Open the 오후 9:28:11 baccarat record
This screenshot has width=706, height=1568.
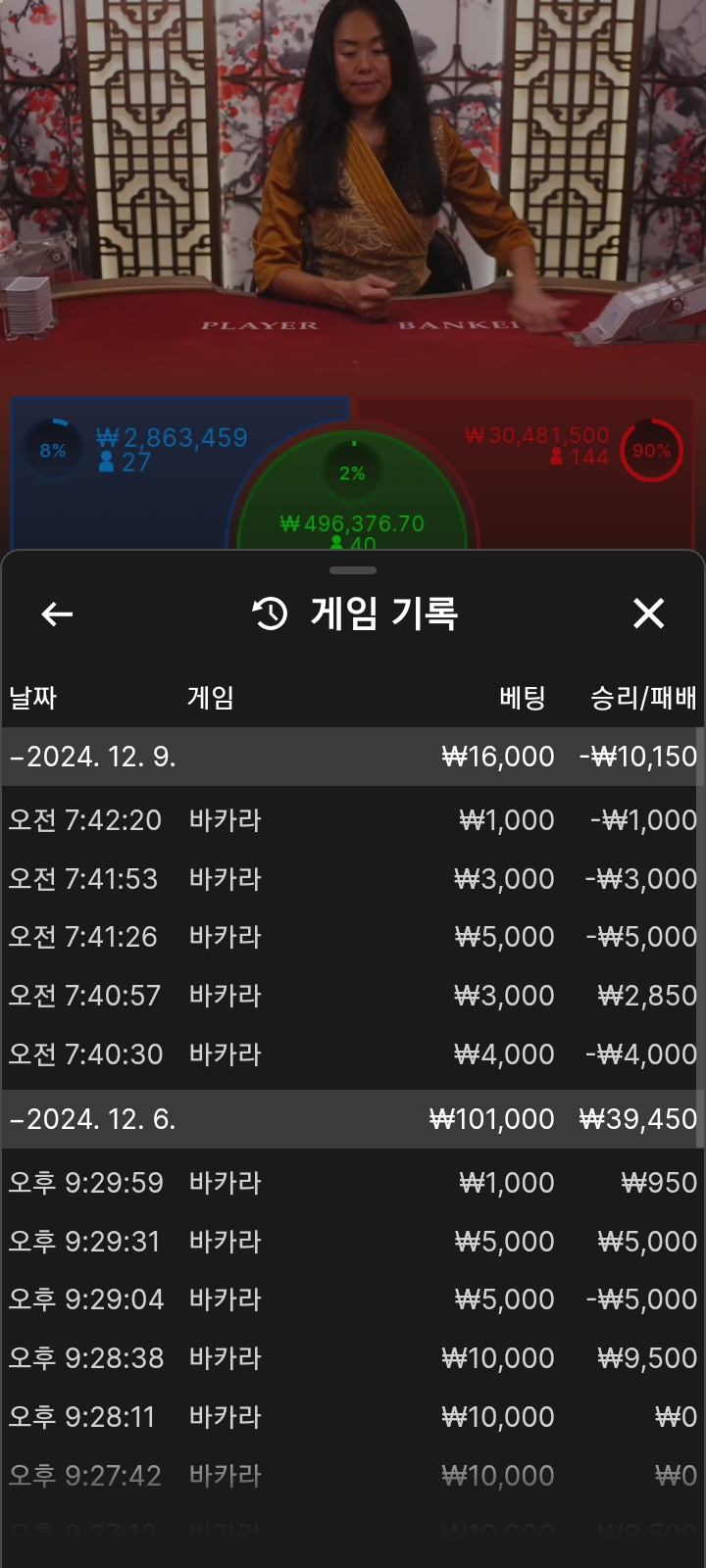(x=351, y=1417)
